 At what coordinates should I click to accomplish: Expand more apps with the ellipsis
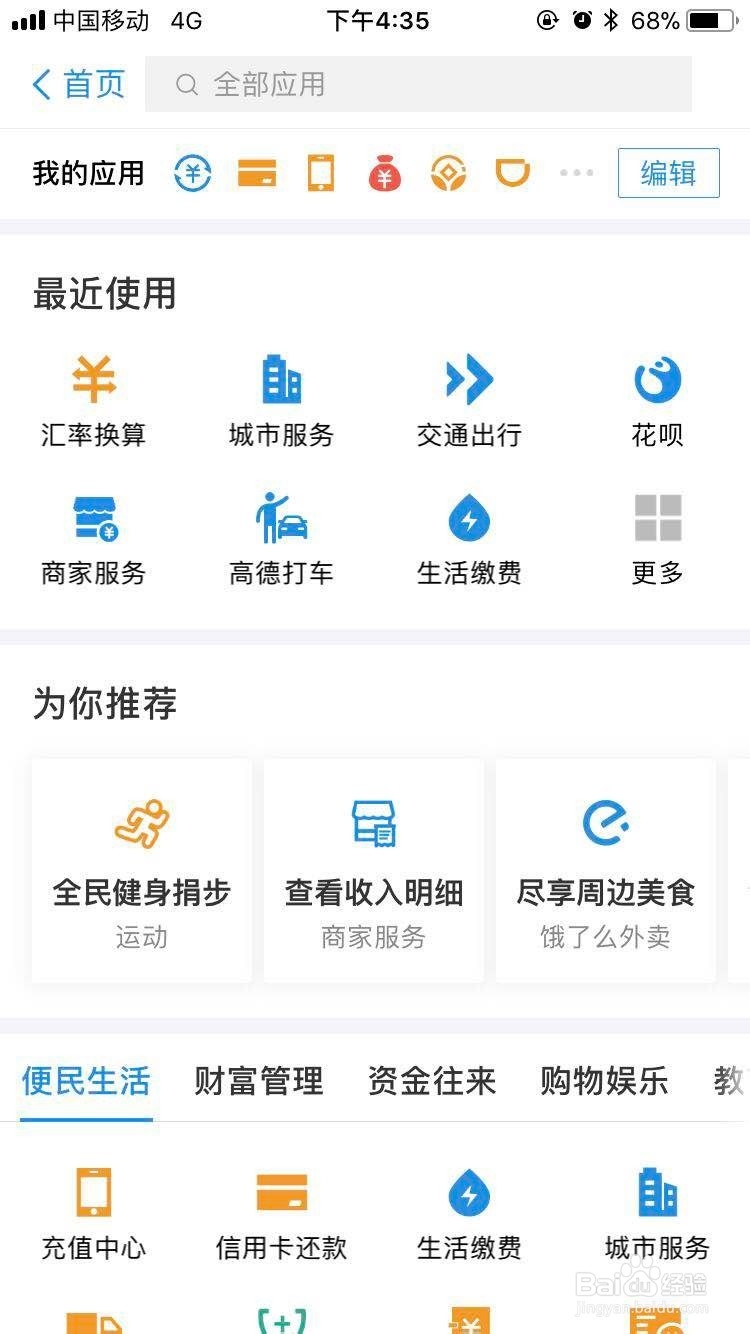pos(576,172)
